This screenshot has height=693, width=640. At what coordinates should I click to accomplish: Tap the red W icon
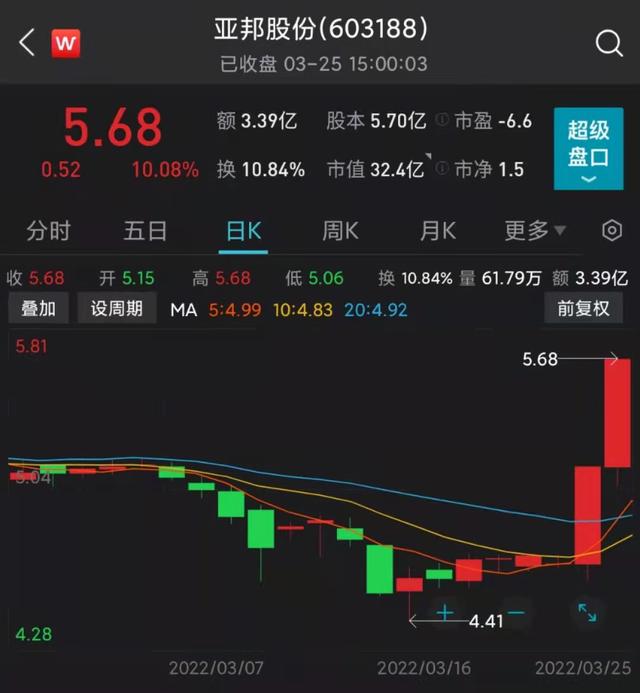[67, 42]
